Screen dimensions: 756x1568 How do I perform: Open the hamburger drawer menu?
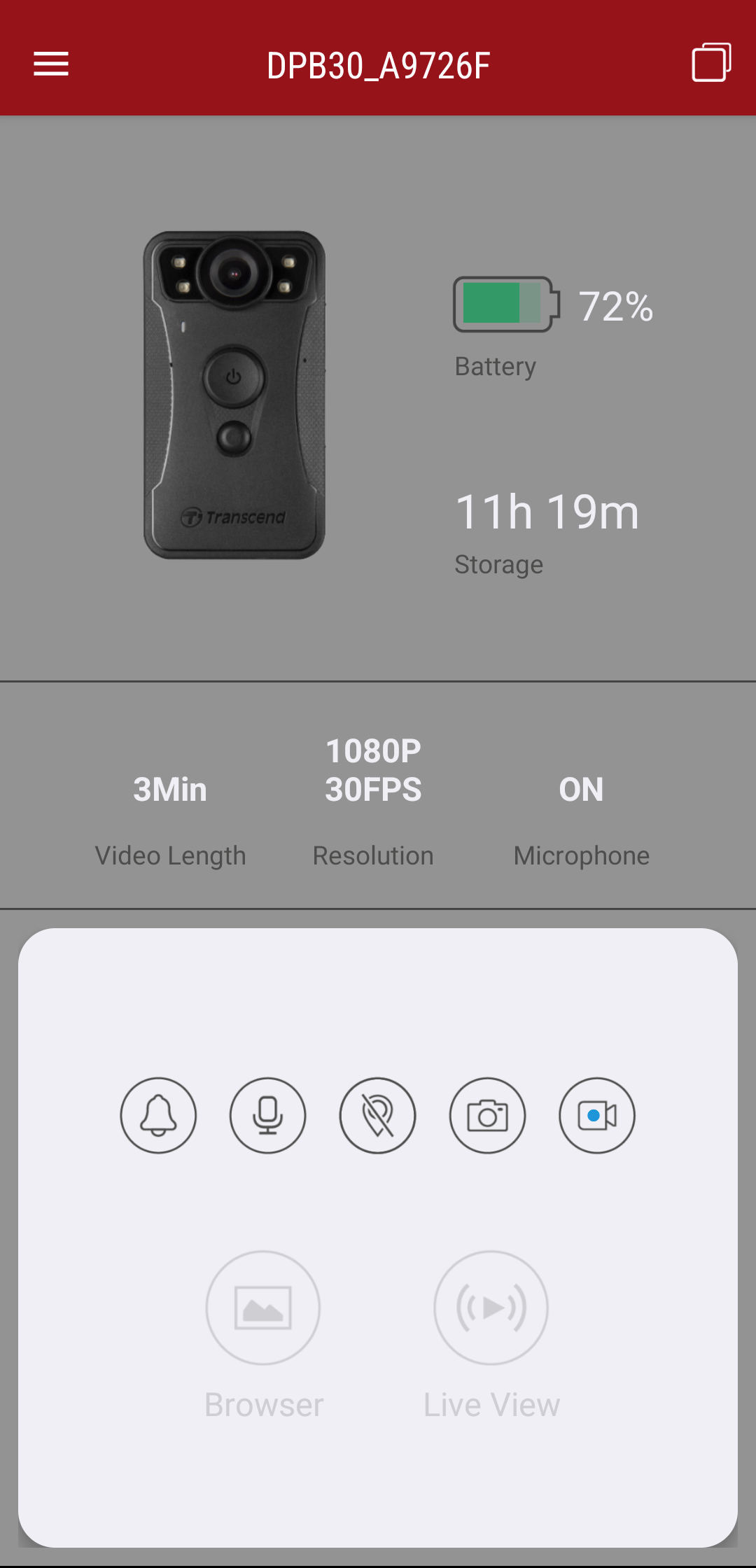click(x=51, y=64)
